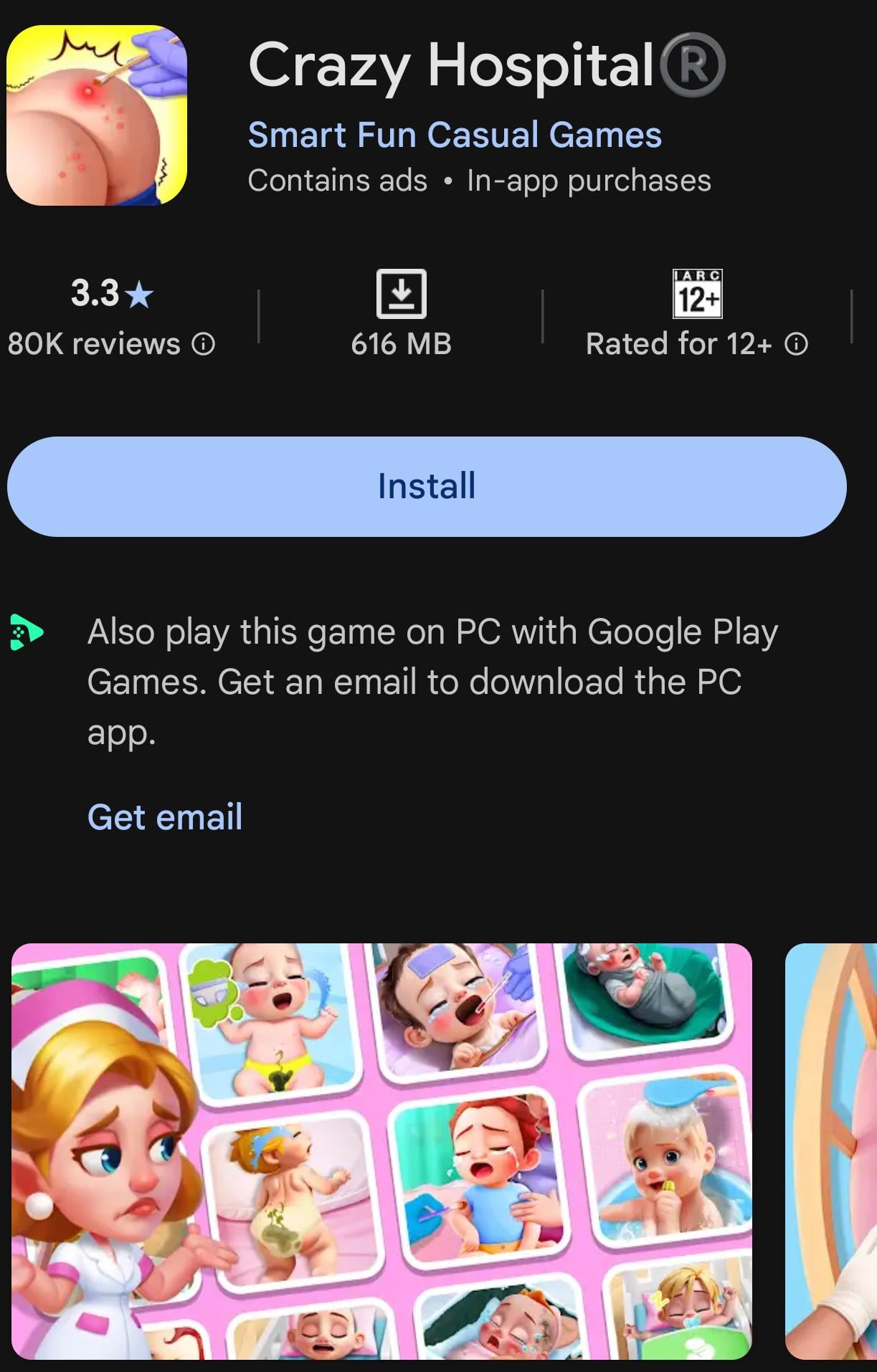Install the Crazy Hospital game

[427, 487]
